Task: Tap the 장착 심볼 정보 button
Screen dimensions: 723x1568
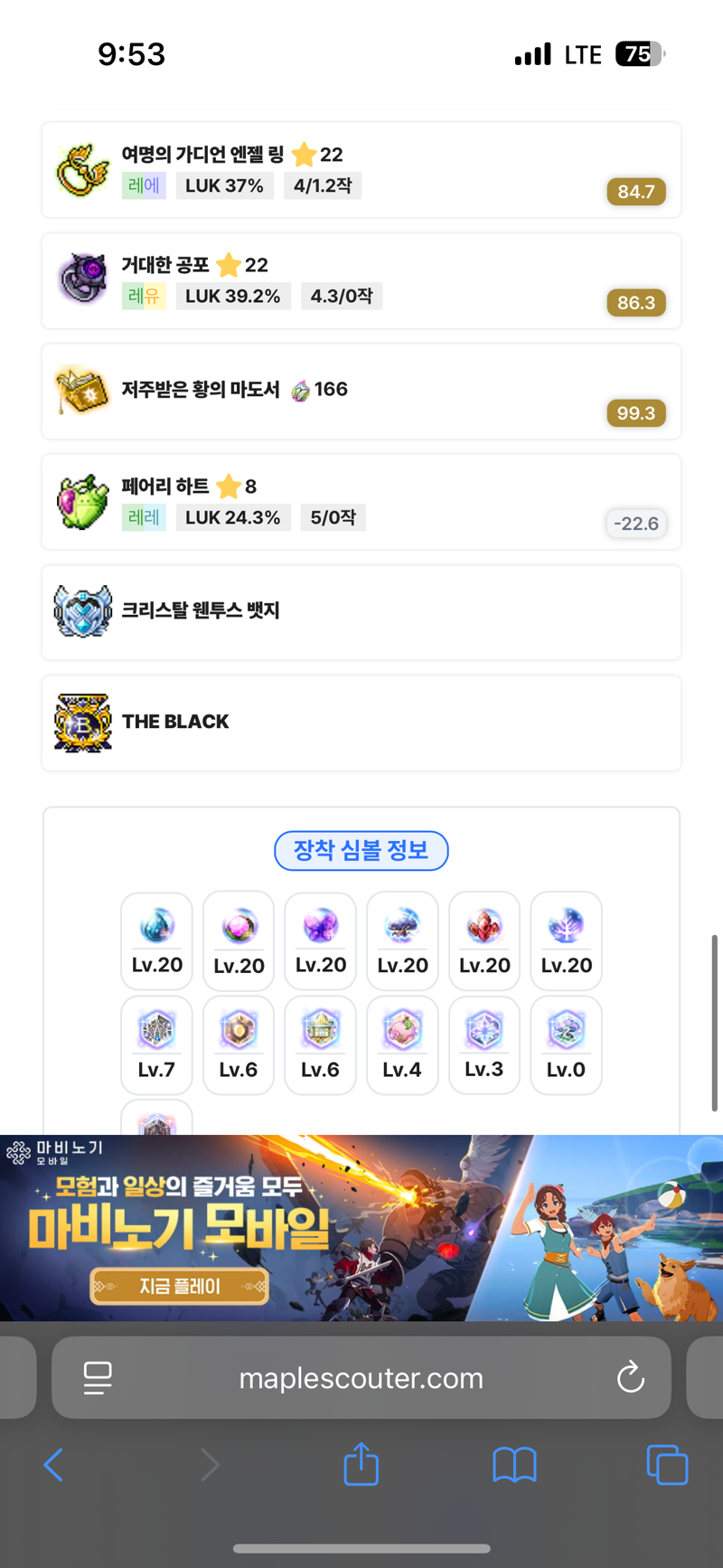Action: [x=361, y=851]
